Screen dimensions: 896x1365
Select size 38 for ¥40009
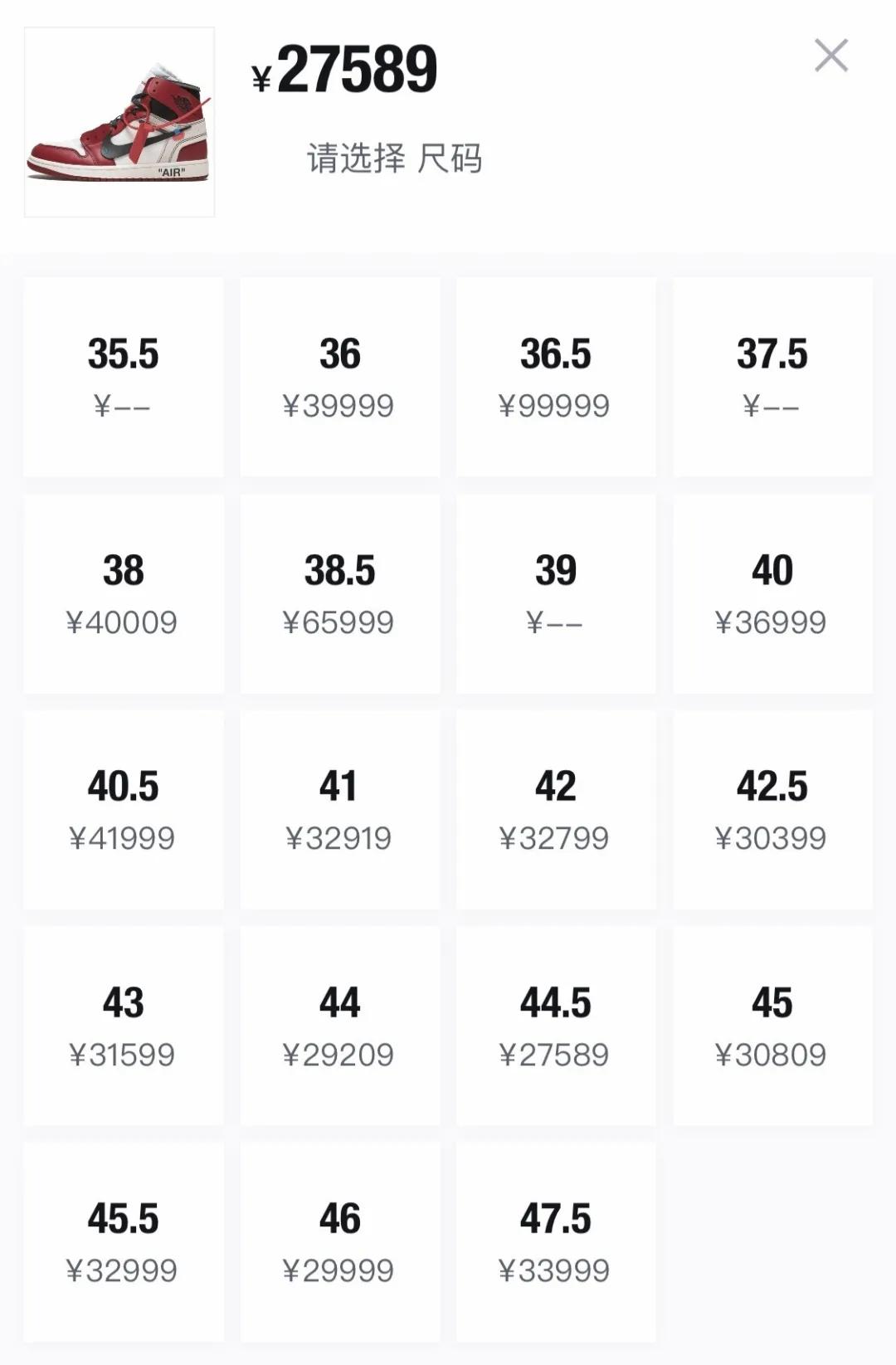tap(123, 593)
